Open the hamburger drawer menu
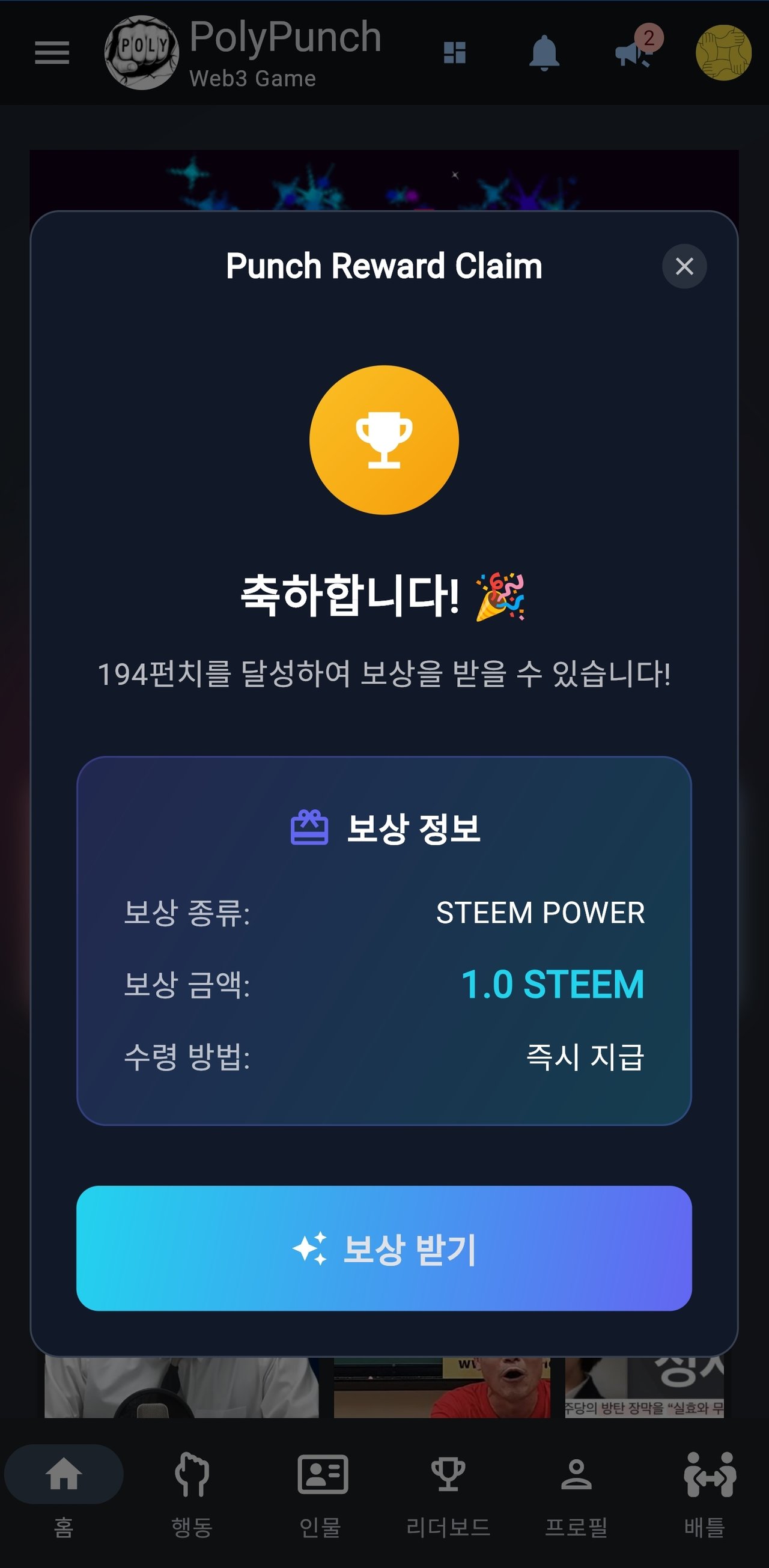 (x=52, y=53)
